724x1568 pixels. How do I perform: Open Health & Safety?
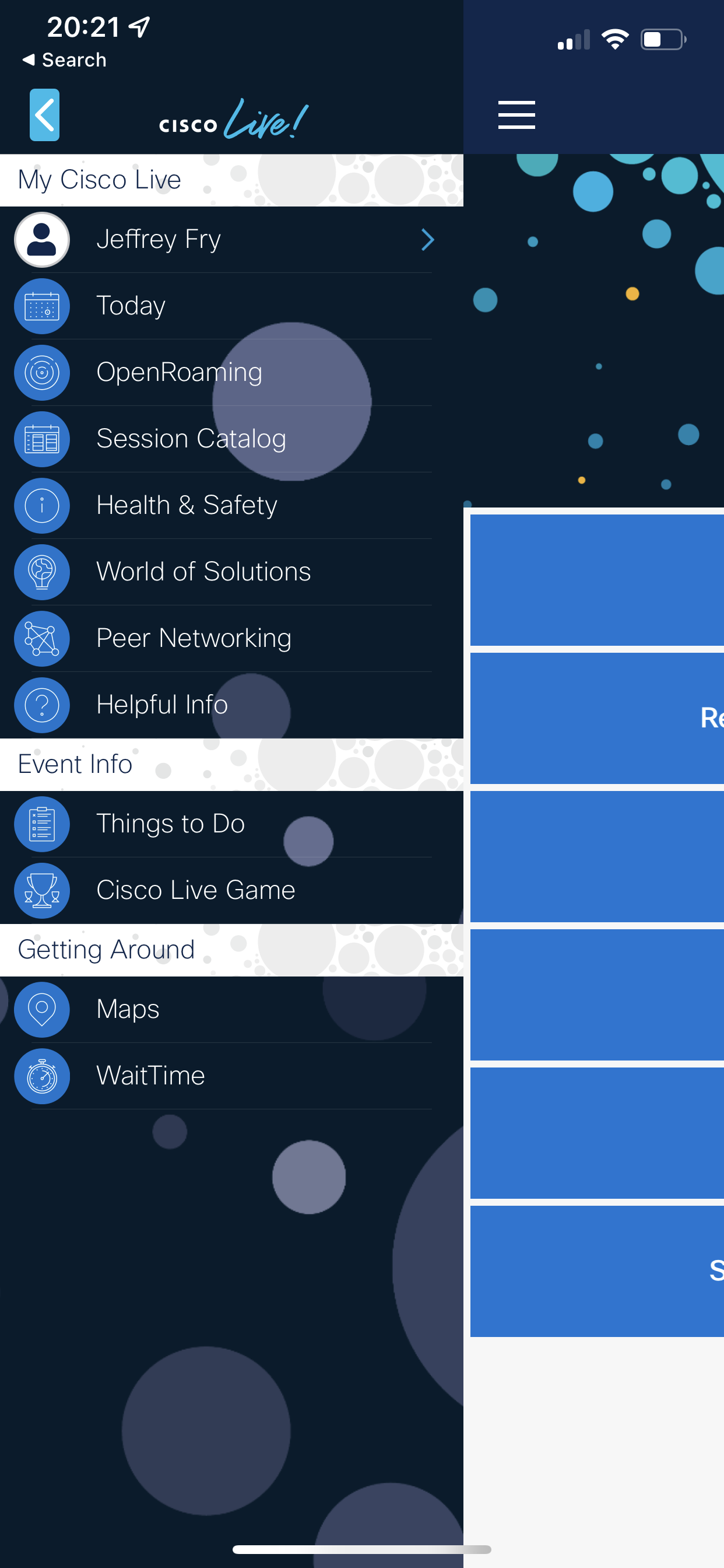click(x=232, y=505)
